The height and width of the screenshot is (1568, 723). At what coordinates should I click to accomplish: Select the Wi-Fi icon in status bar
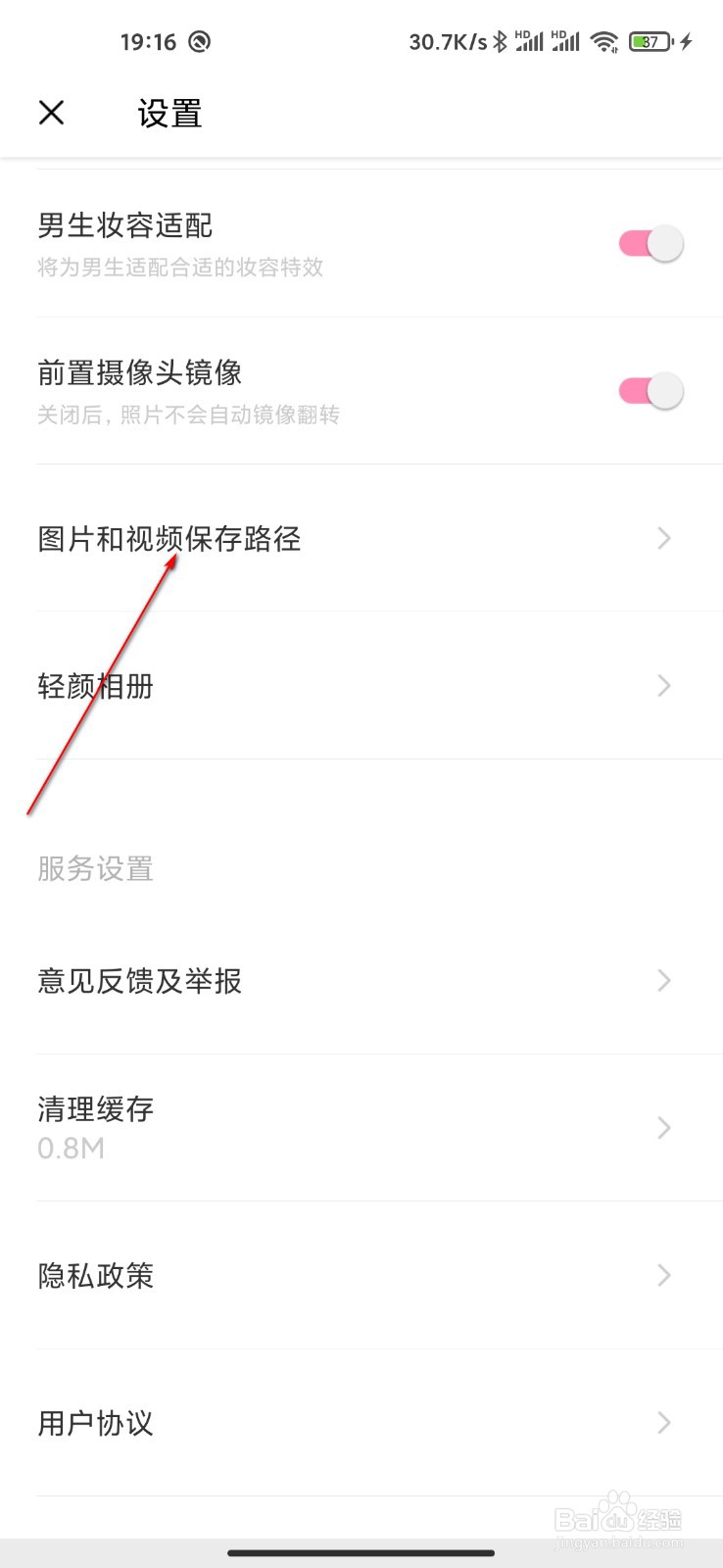click(x=604, y=41)
